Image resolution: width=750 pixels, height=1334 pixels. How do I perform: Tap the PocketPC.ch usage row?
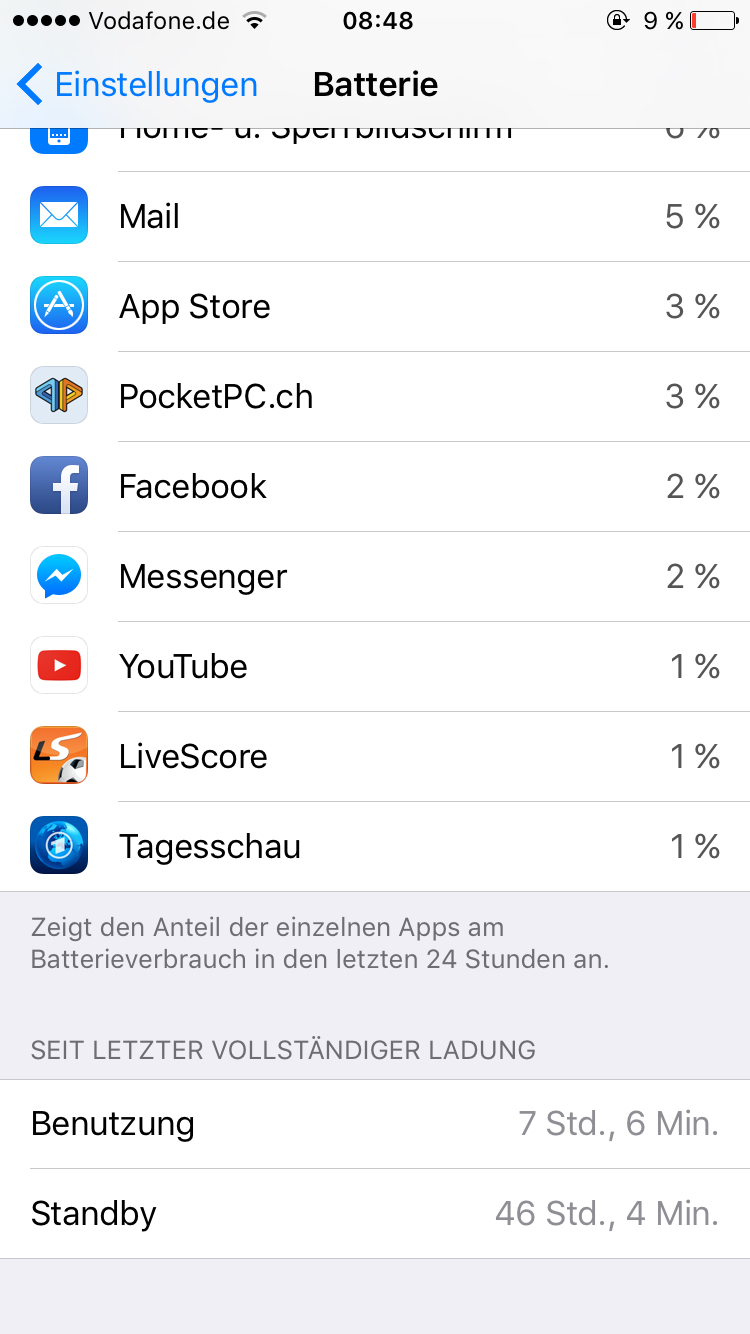[375, 397]
